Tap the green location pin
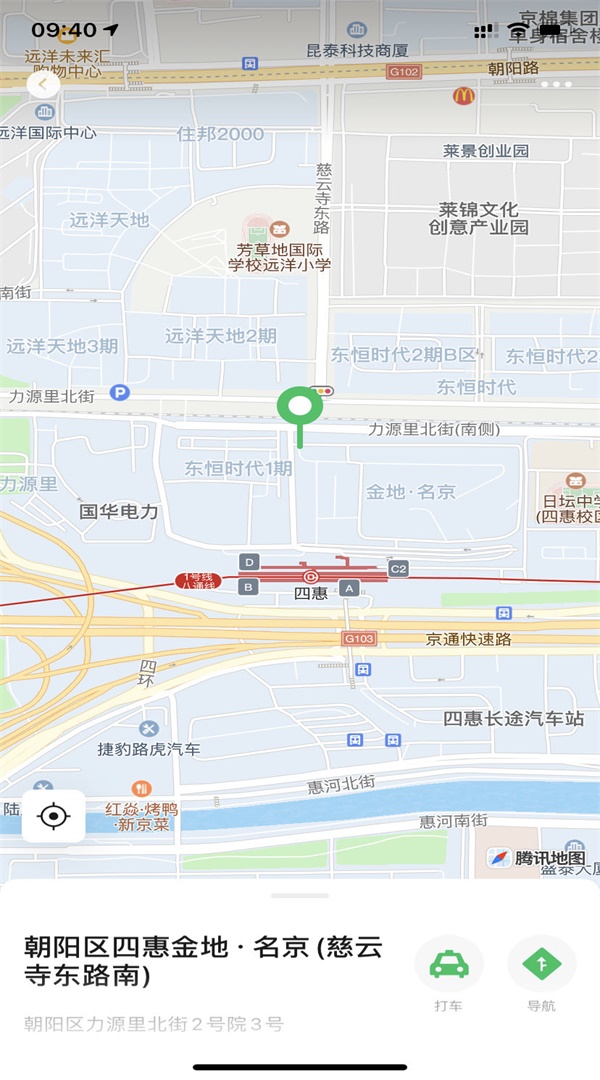The width and height of the screenshot is (600, 1080). coord(299,408)
